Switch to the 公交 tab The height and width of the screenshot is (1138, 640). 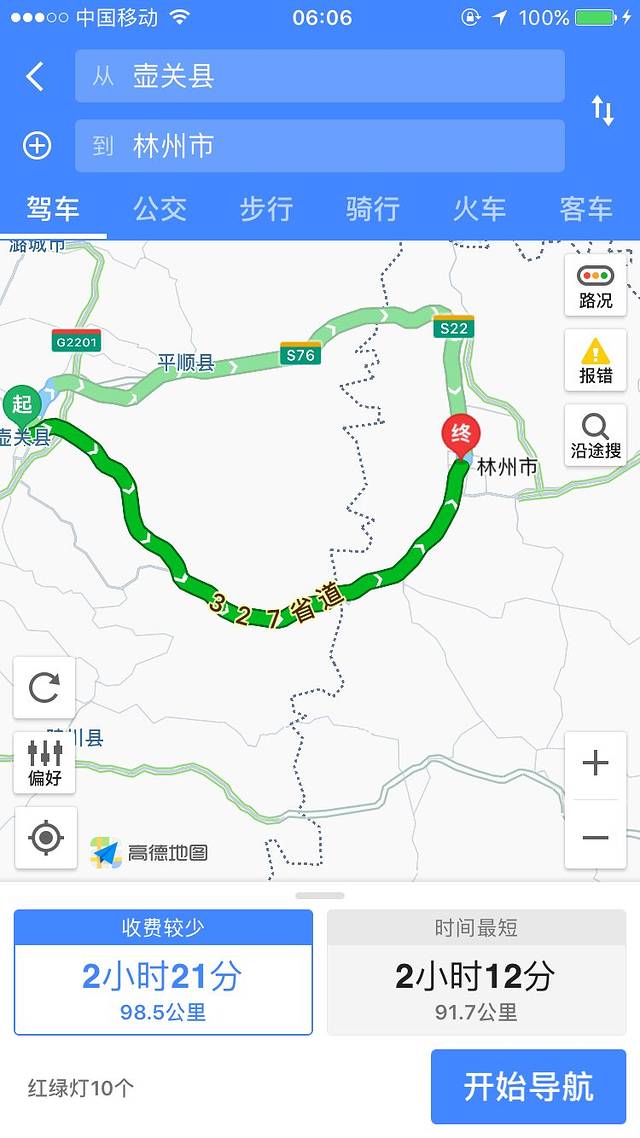click(x=160, y=209)
